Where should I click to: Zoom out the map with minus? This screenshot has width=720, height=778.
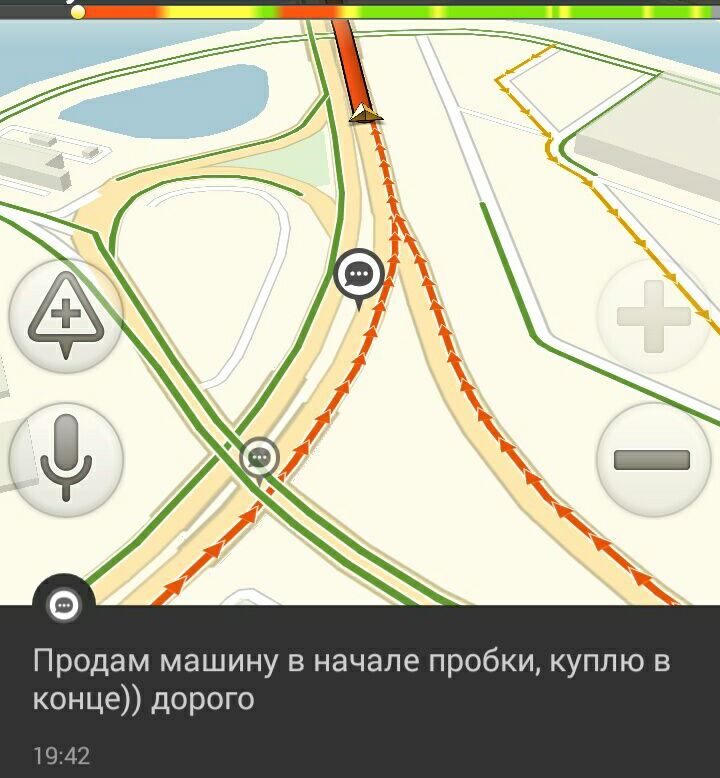pos(653,460)
